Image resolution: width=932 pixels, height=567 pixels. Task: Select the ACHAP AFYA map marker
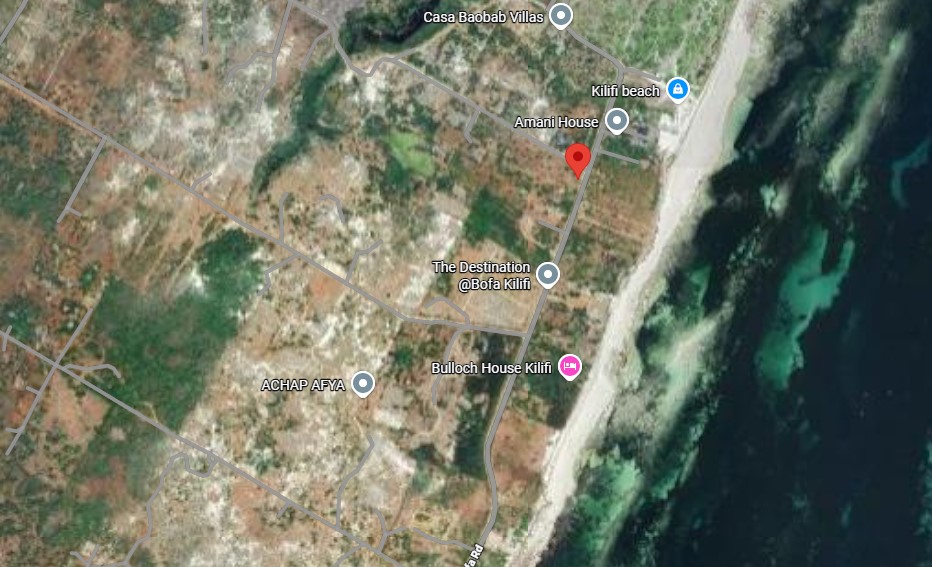[363, 383]
